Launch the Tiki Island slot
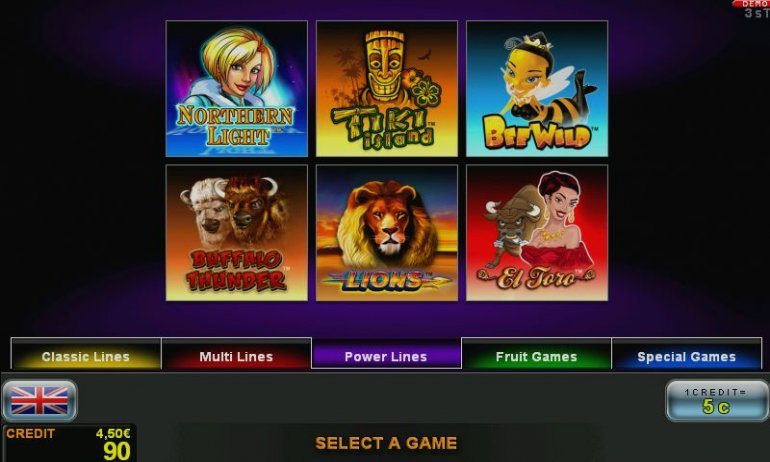This screenshot has width=770, height=462. pyautogui.click(x=386, y=88)
